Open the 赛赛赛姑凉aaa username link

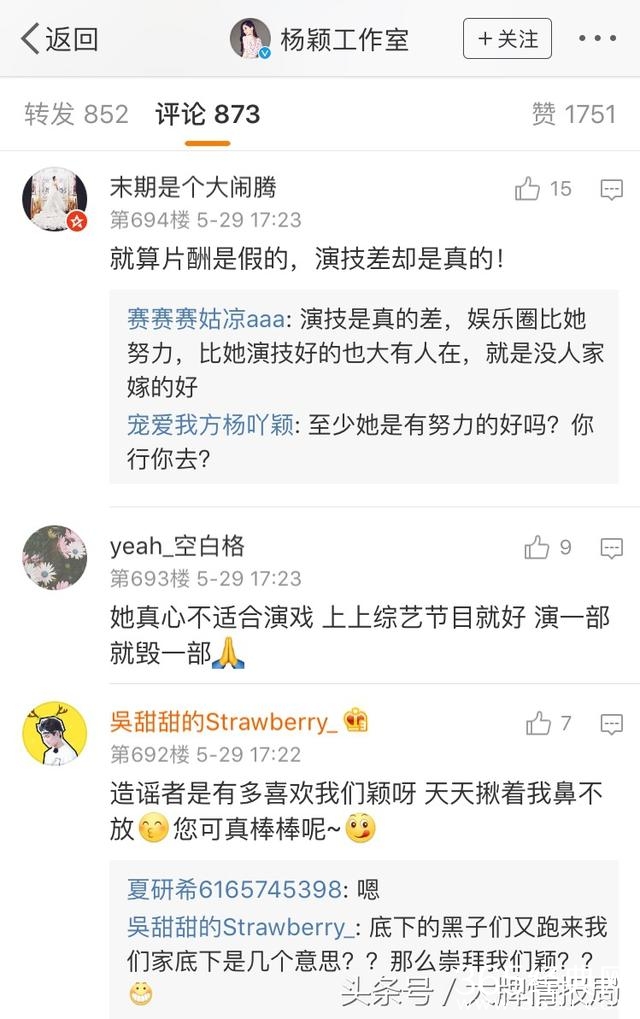point(205,320)
